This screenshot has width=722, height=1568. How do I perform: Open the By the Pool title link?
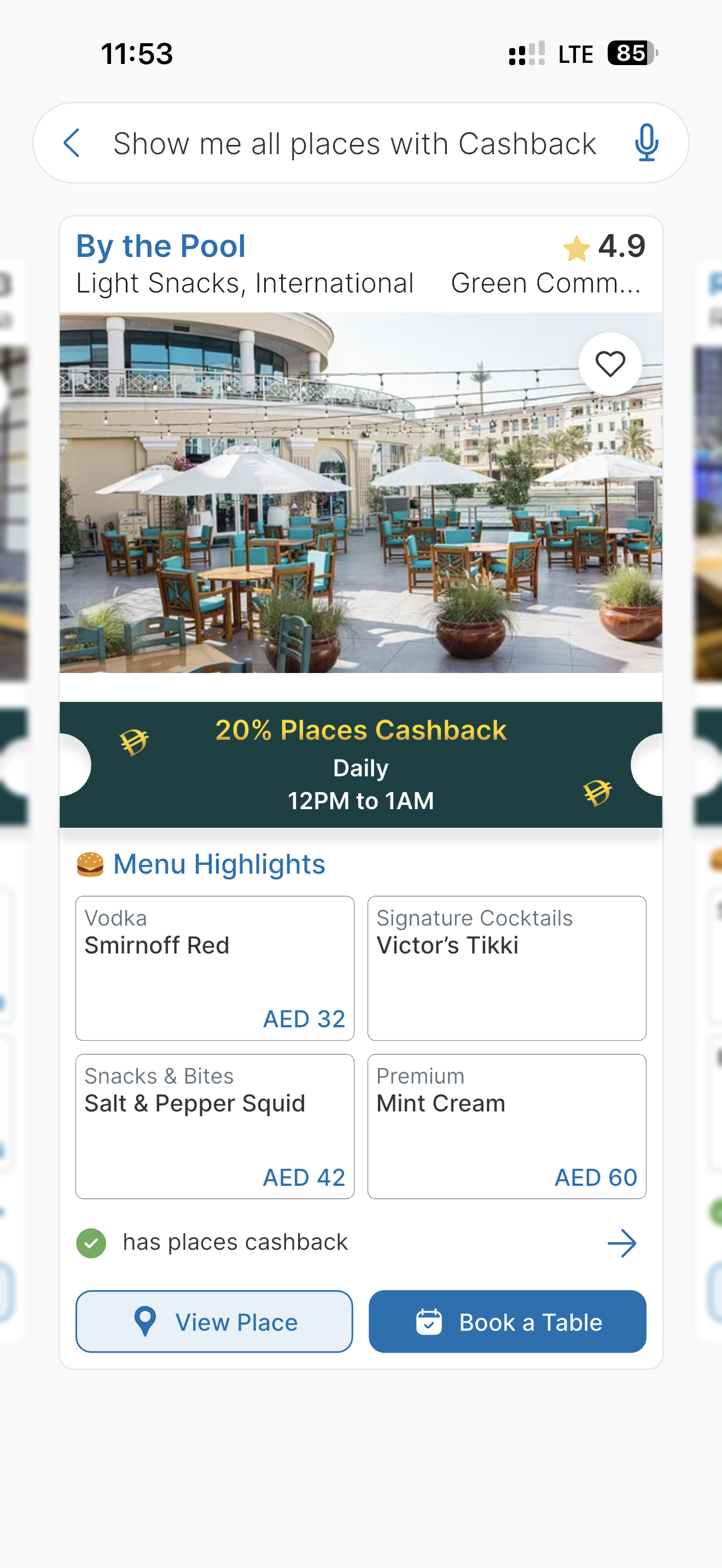[x=161, y=247]
